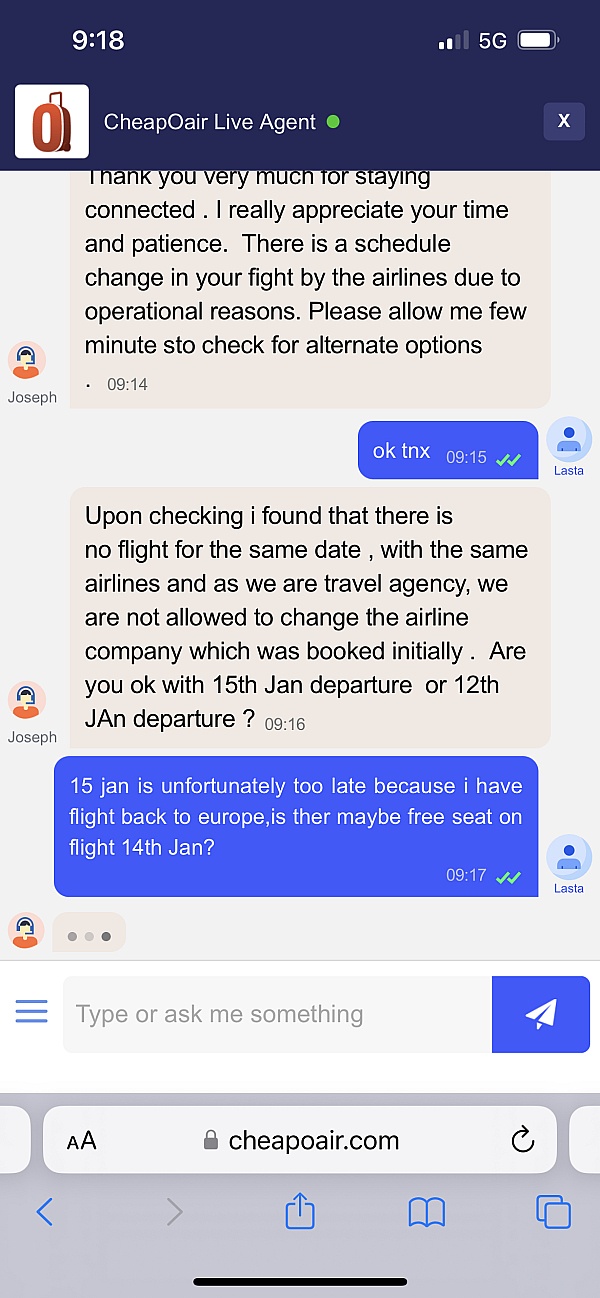Reload the page in Safari
Screen dimensions: 600x1298
pyautogui.click(x=522, y=1140)
